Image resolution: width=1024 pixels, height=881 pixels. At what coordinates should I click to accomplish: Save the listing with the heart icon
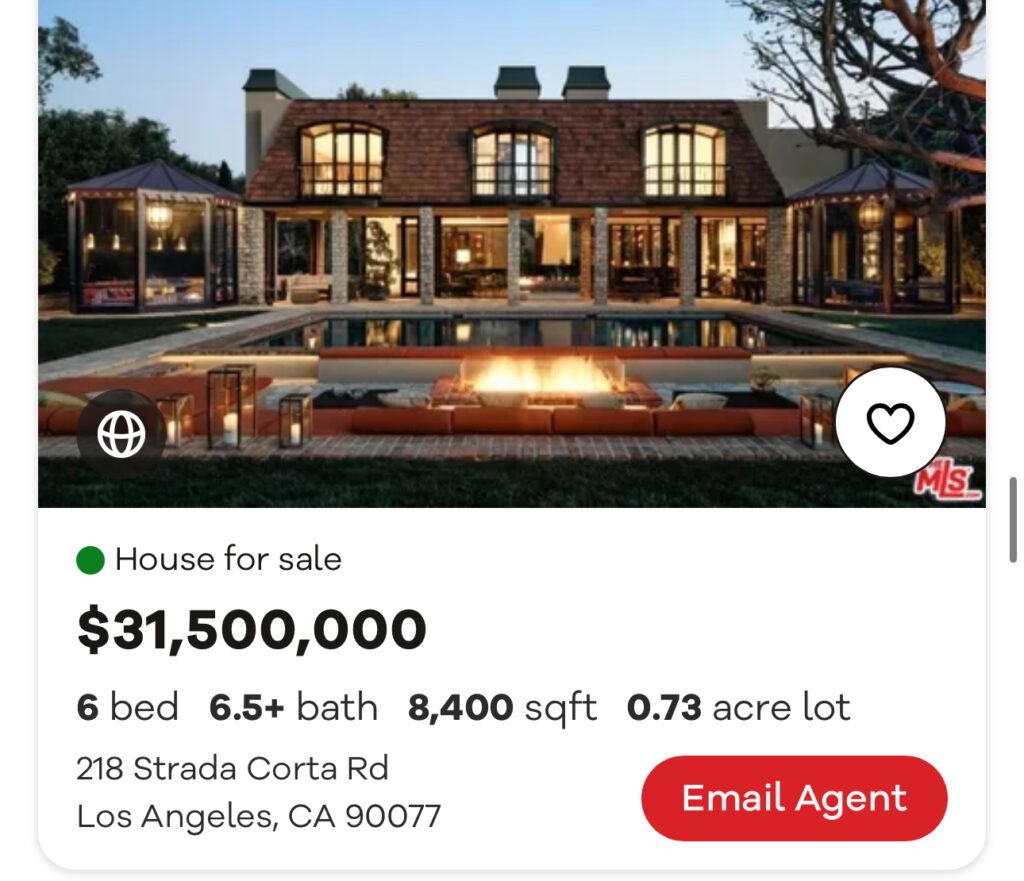pyautogui.click(x=890, y=423)
